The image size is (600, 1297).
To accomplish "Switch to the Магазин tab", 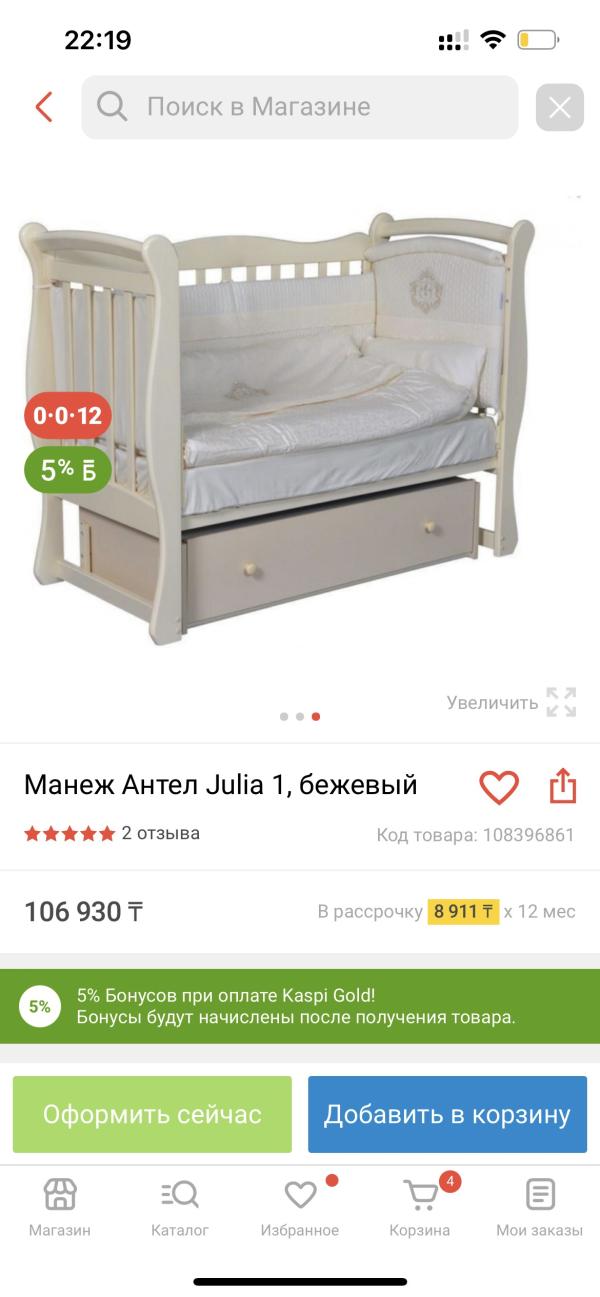I will tap(60, 1207).
